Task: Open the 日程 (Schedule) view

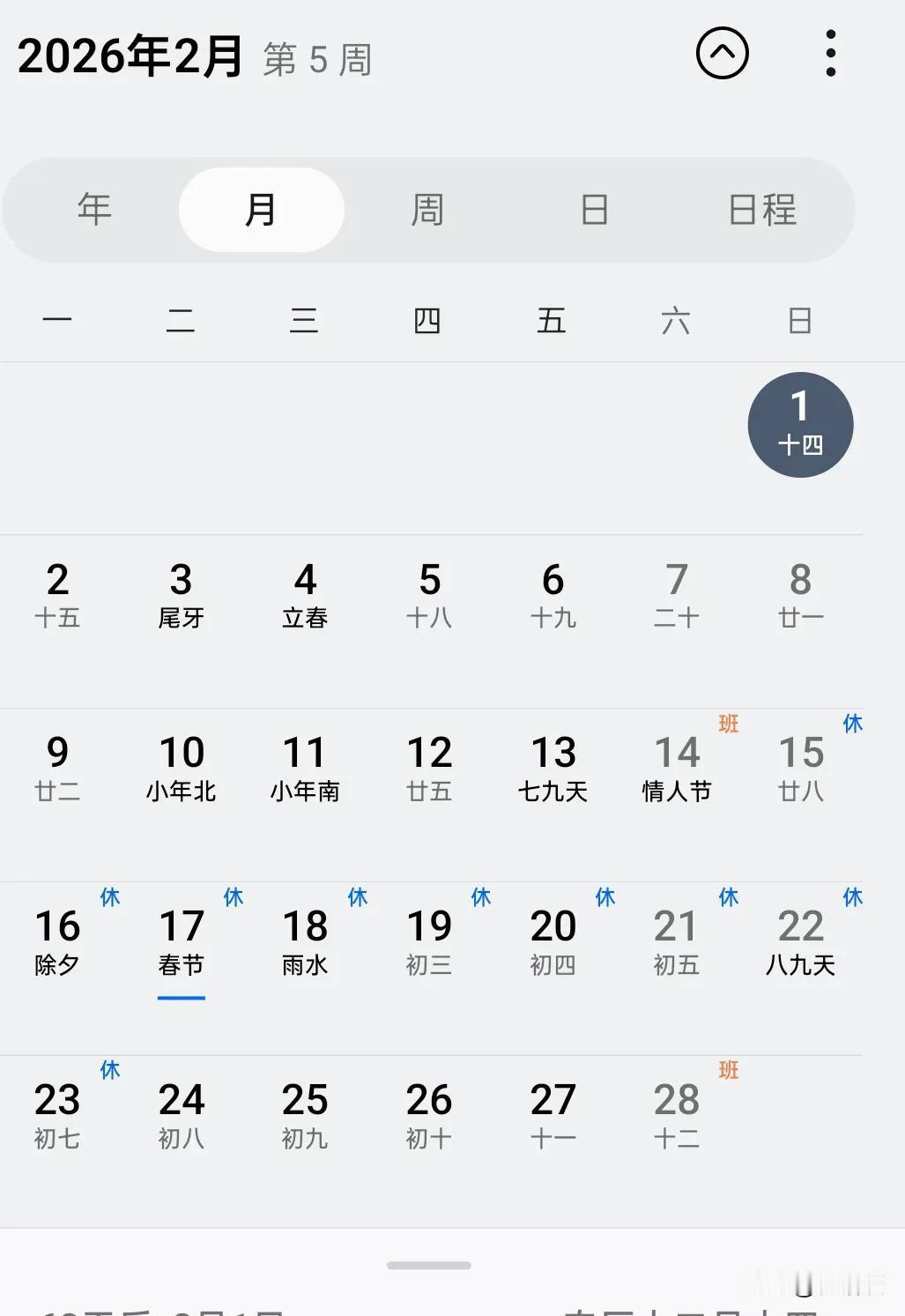Action: click(x=760, y=210)
